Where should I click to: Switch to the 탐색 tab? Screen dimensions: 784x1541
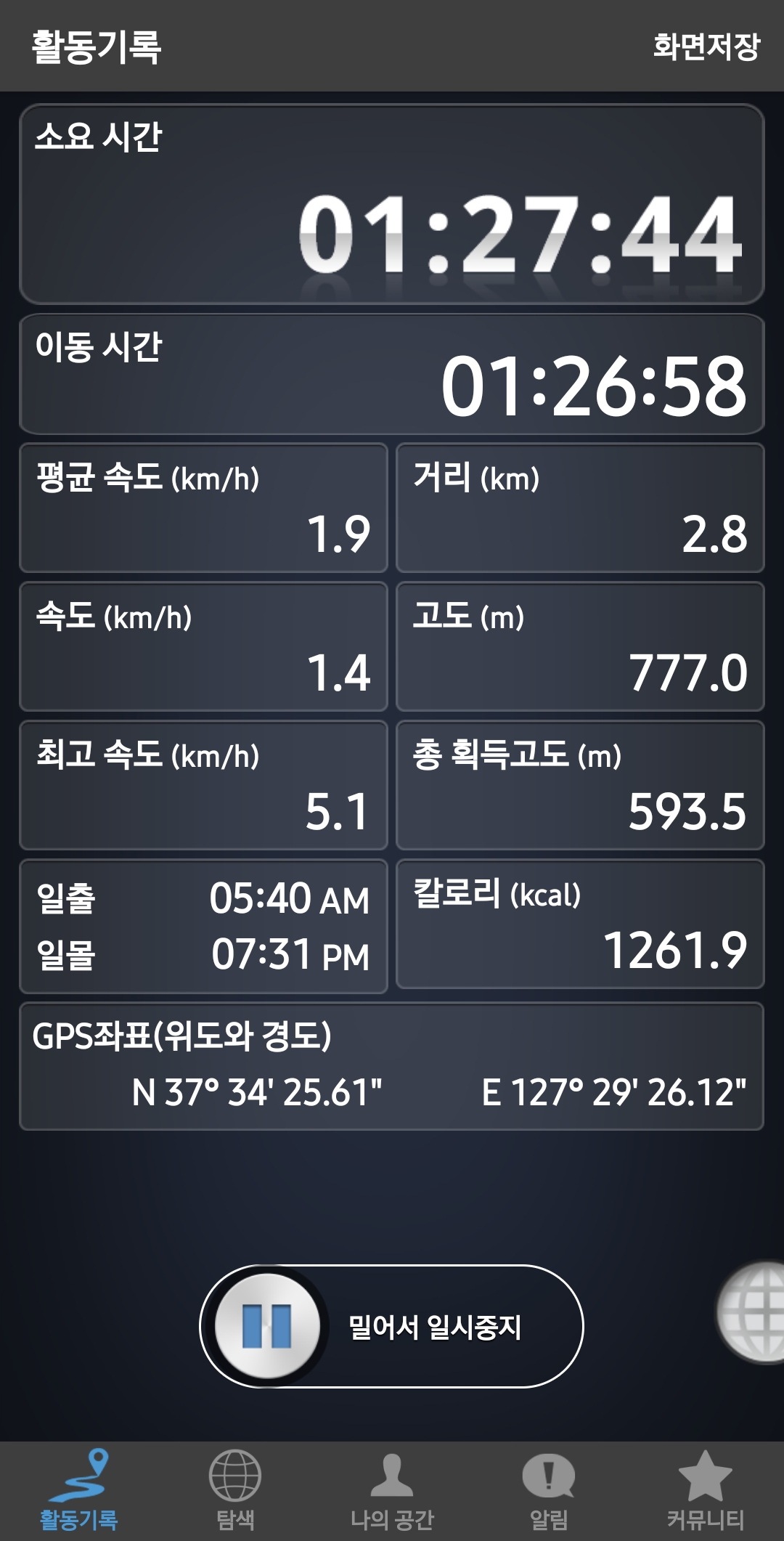tap(235, 1491)
